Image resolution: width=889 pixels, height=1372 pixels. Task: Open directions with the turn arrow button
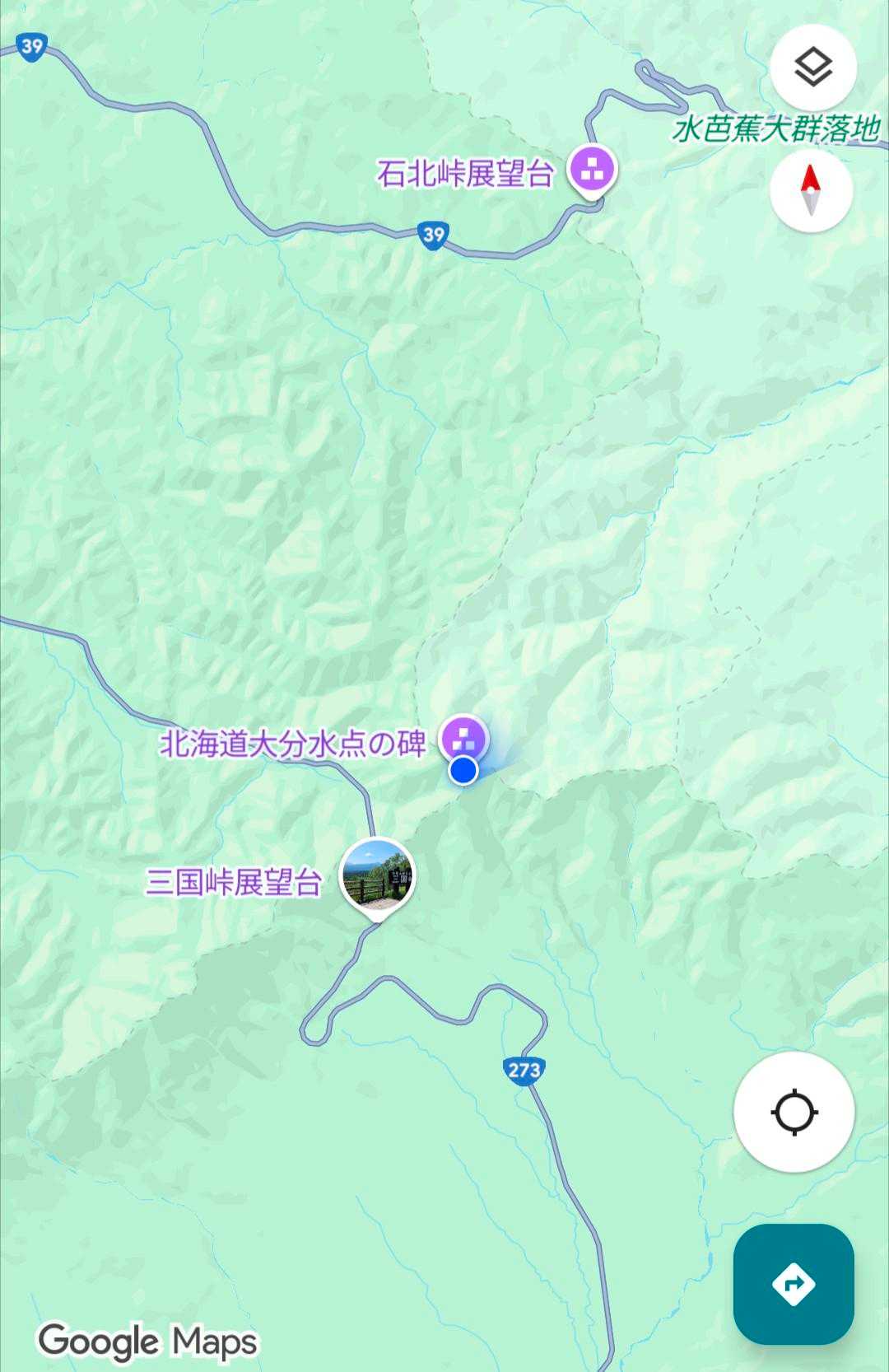pos(794,1283)
